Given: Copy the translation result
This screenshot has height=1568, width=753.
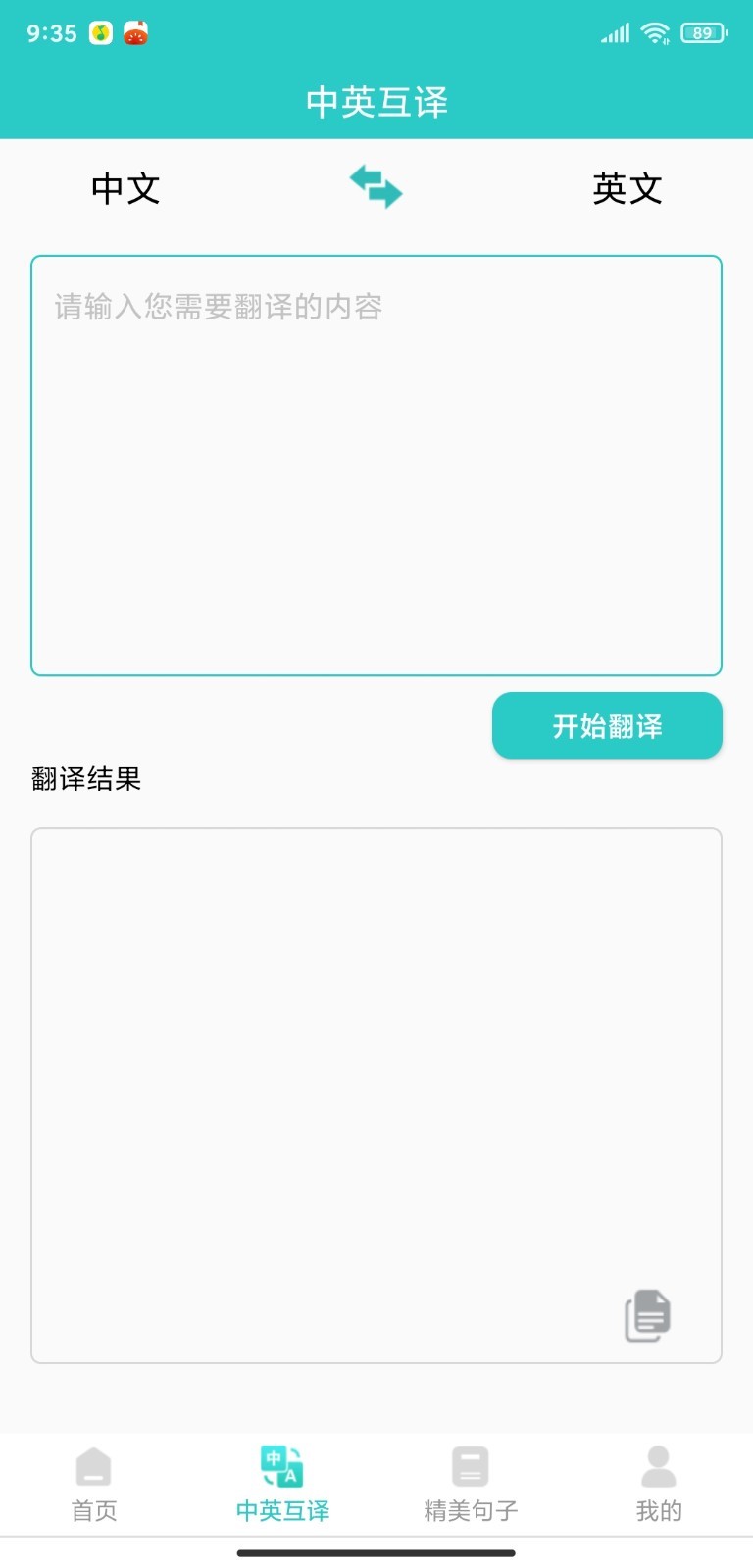Looking at the screenshot, I should click(648, 1315).
